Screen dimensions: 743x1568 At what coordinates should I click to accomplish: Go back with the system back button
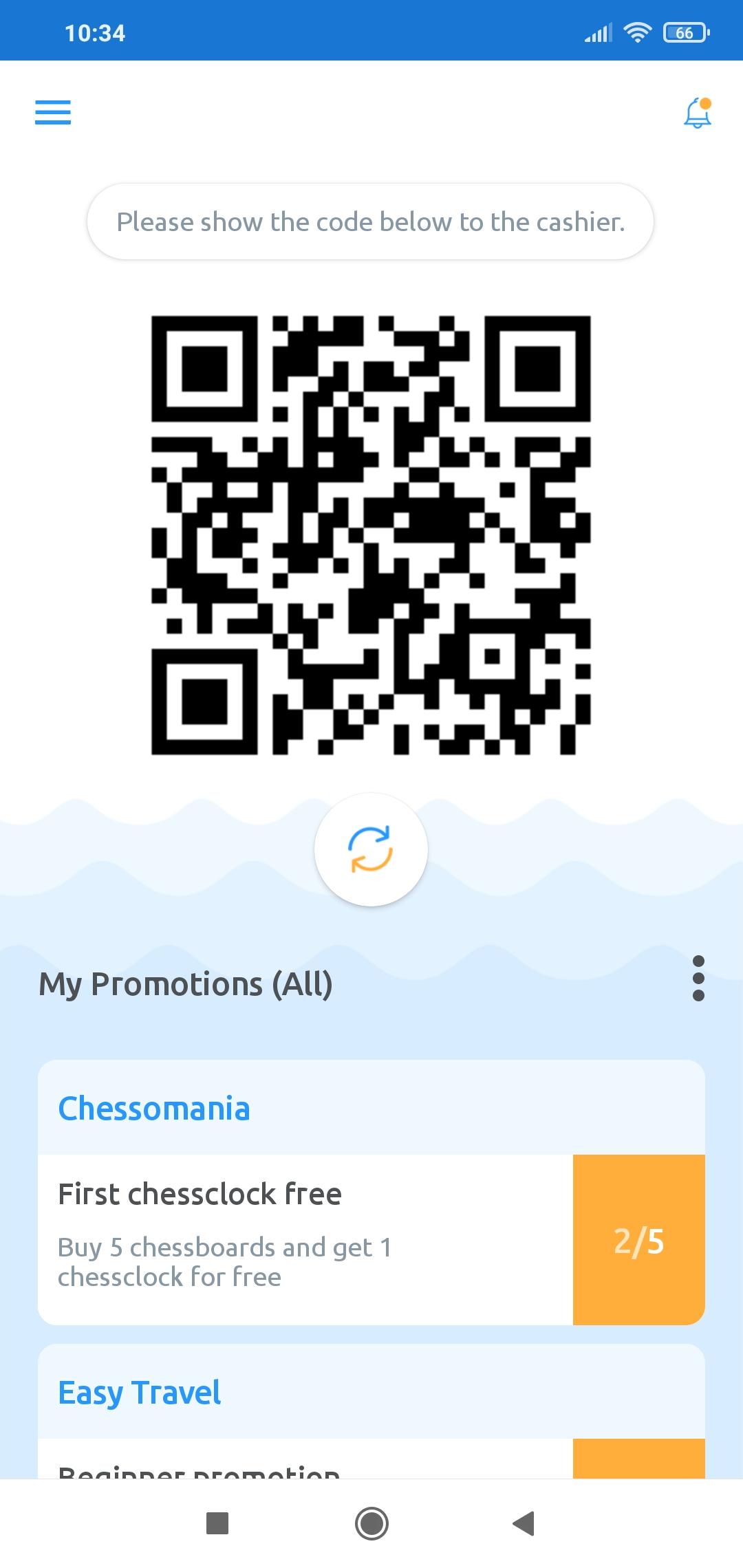click(x=524, y=1523)
